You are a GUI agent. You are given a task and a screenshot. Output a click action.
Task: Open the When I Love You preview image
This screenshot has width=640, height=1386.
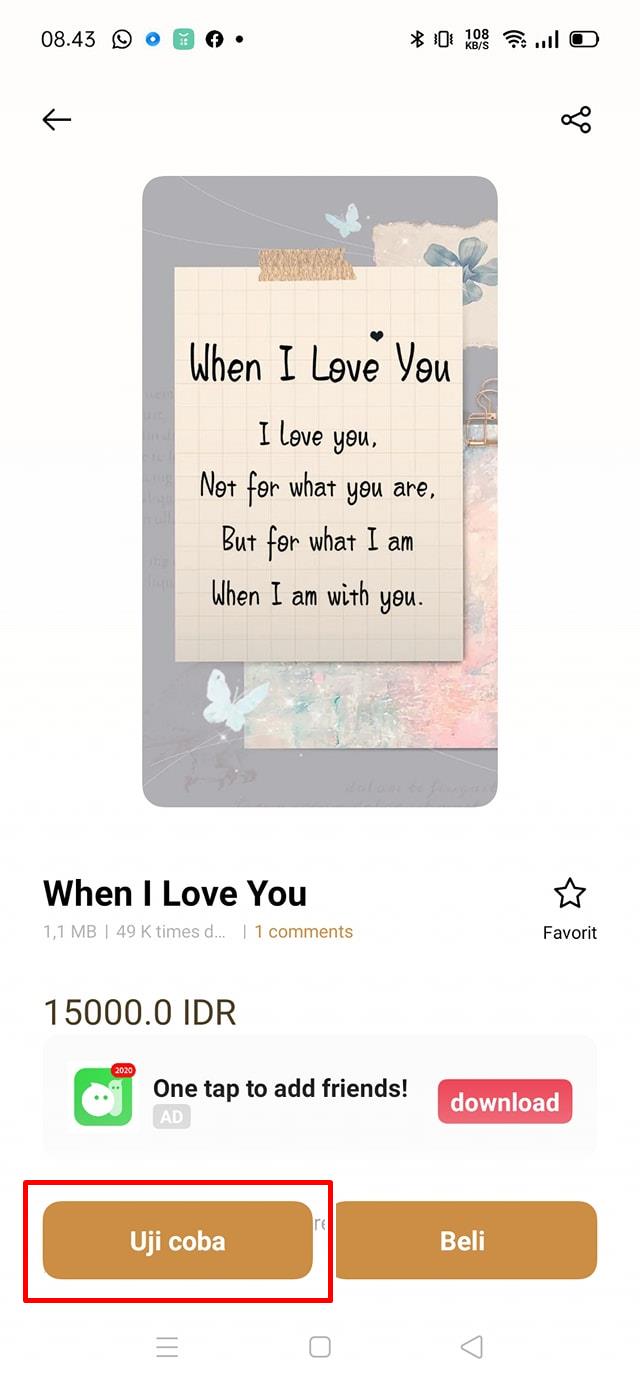(x=320, y=492)
